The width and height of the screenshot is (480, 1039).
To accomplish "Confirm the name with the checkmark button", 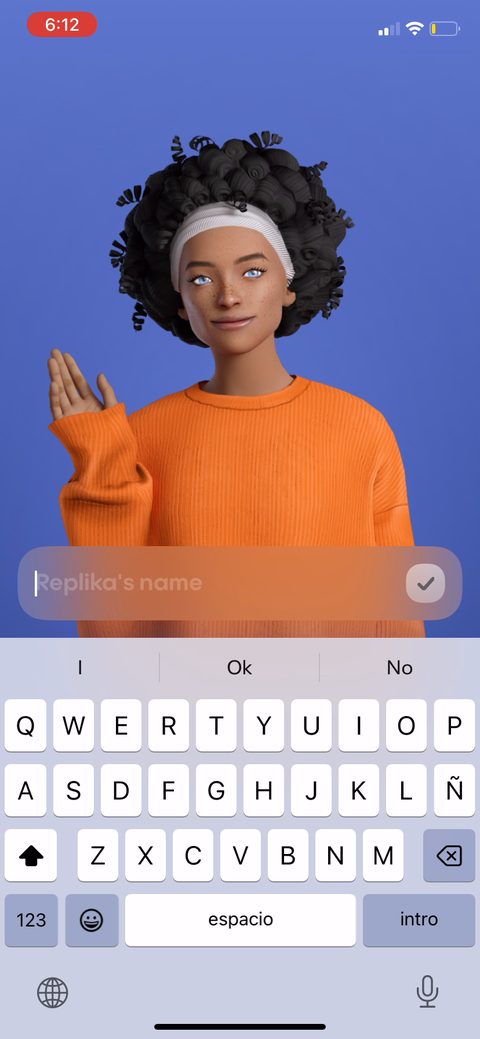I will click(x=426, y=583).
